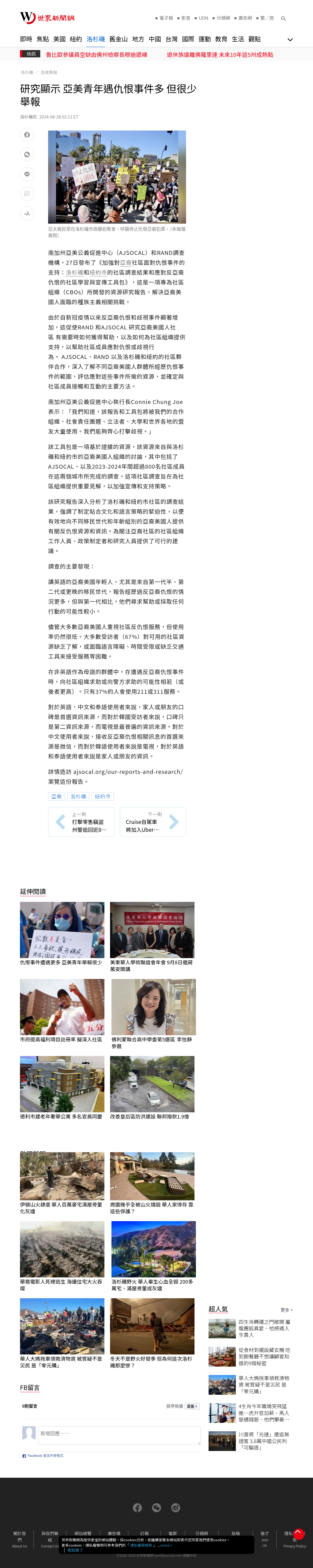This screenshot has width=313, height=1568.
Task: Open the comment sort dropdown 最舊
Action: coord(192,1406)
